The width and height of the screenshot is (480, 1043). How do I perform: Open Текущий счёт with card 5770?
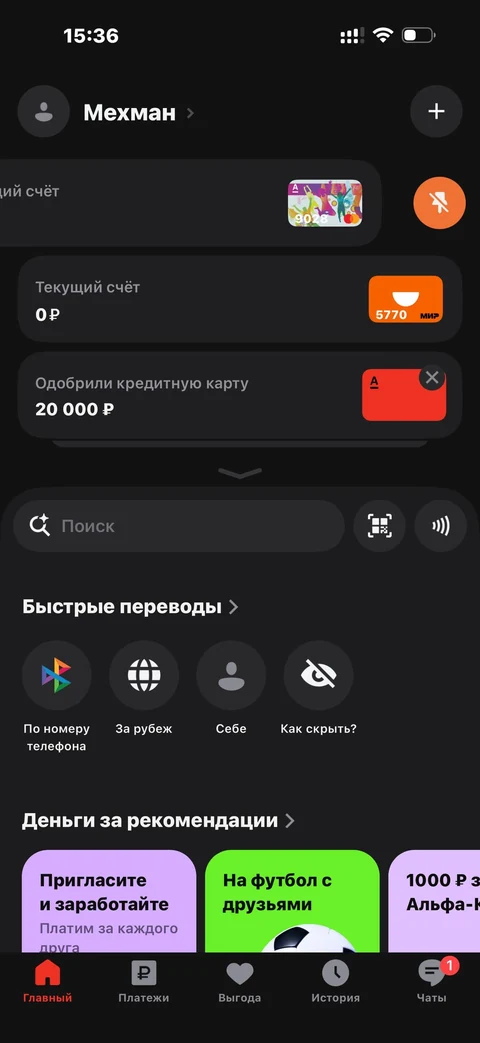tap(239, 299)
